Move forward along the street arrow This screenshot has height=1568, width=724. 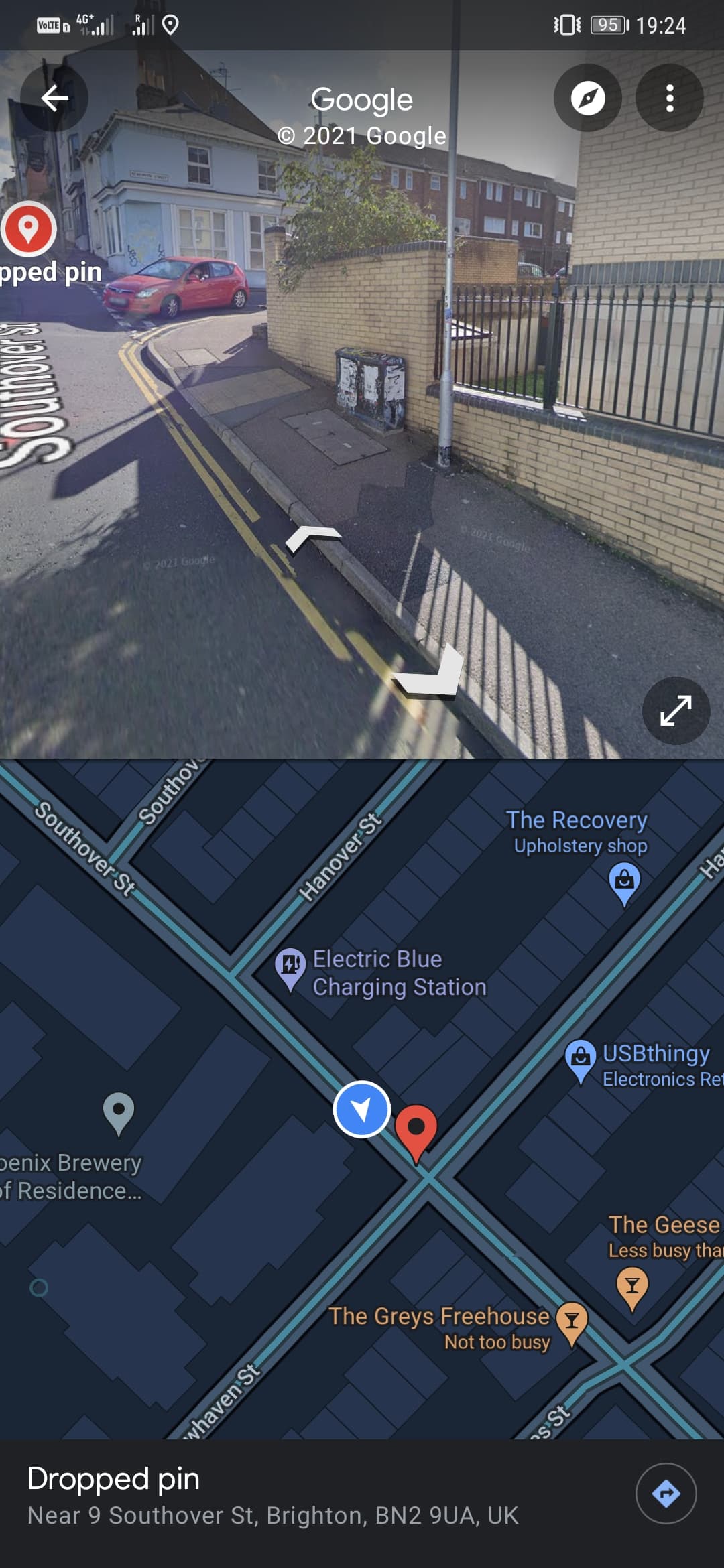coord(312,537)
